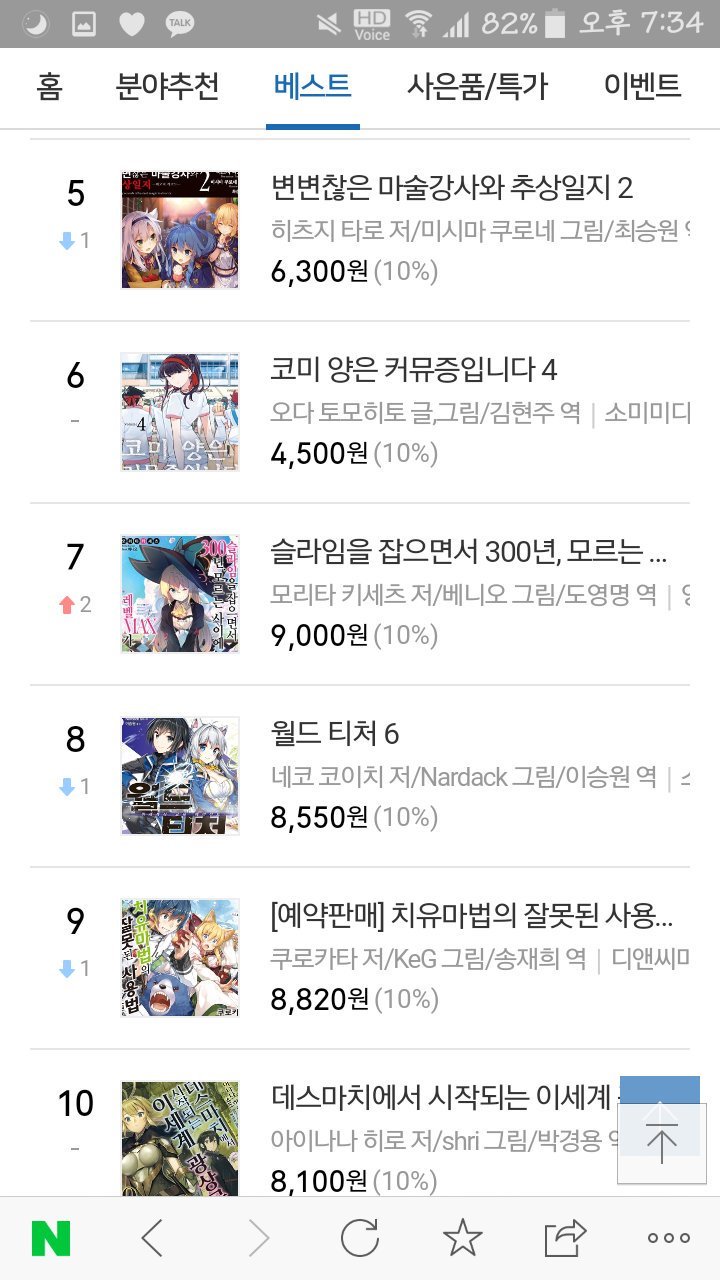Image resolution: width=720 pixels, height=1280 pixels.
Task: Switch to the 홈 tab
Action: point(49,87)
